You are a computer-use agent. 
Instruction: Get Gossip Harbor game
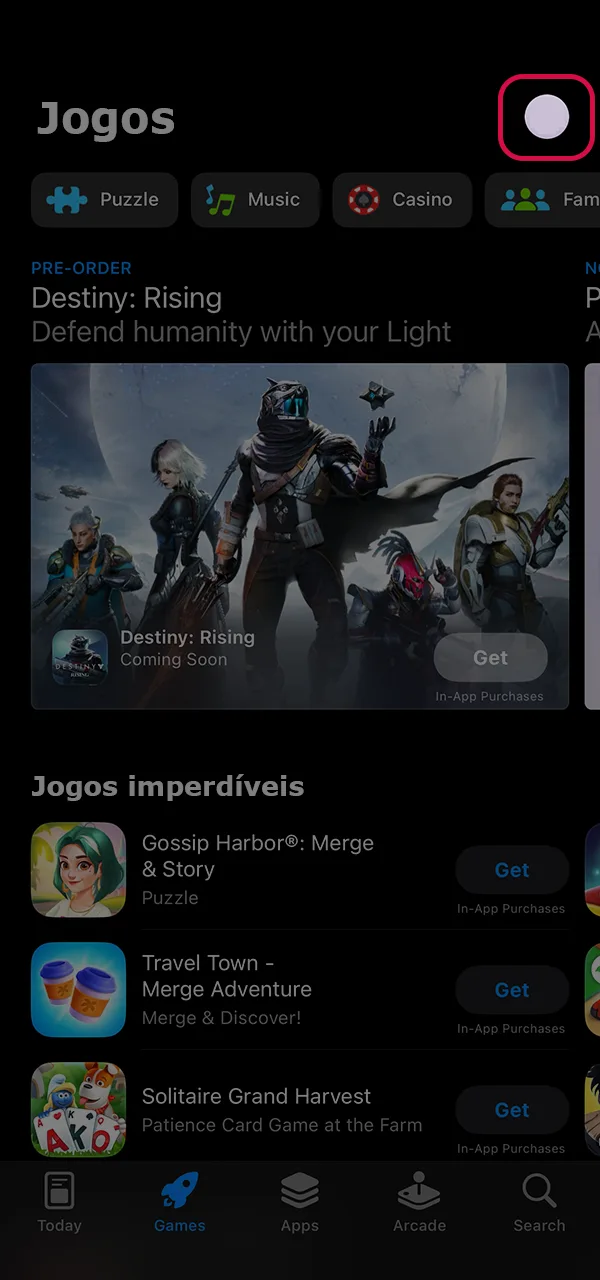tap(511, 870)
